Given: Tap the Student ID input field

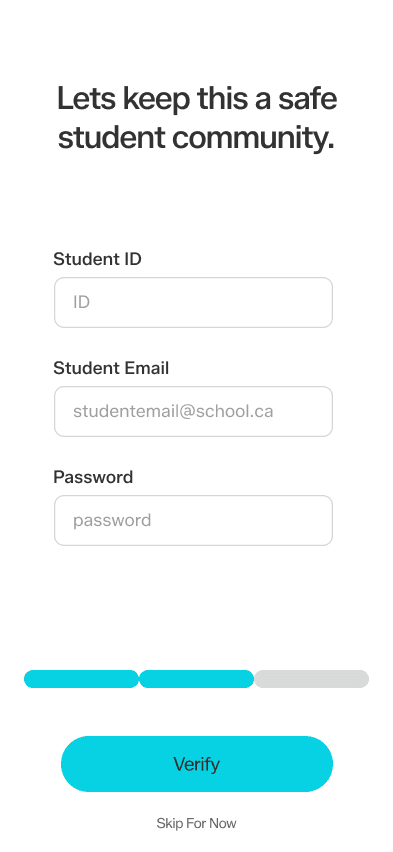Looking at the screenshot, I should tap(194, 303).
